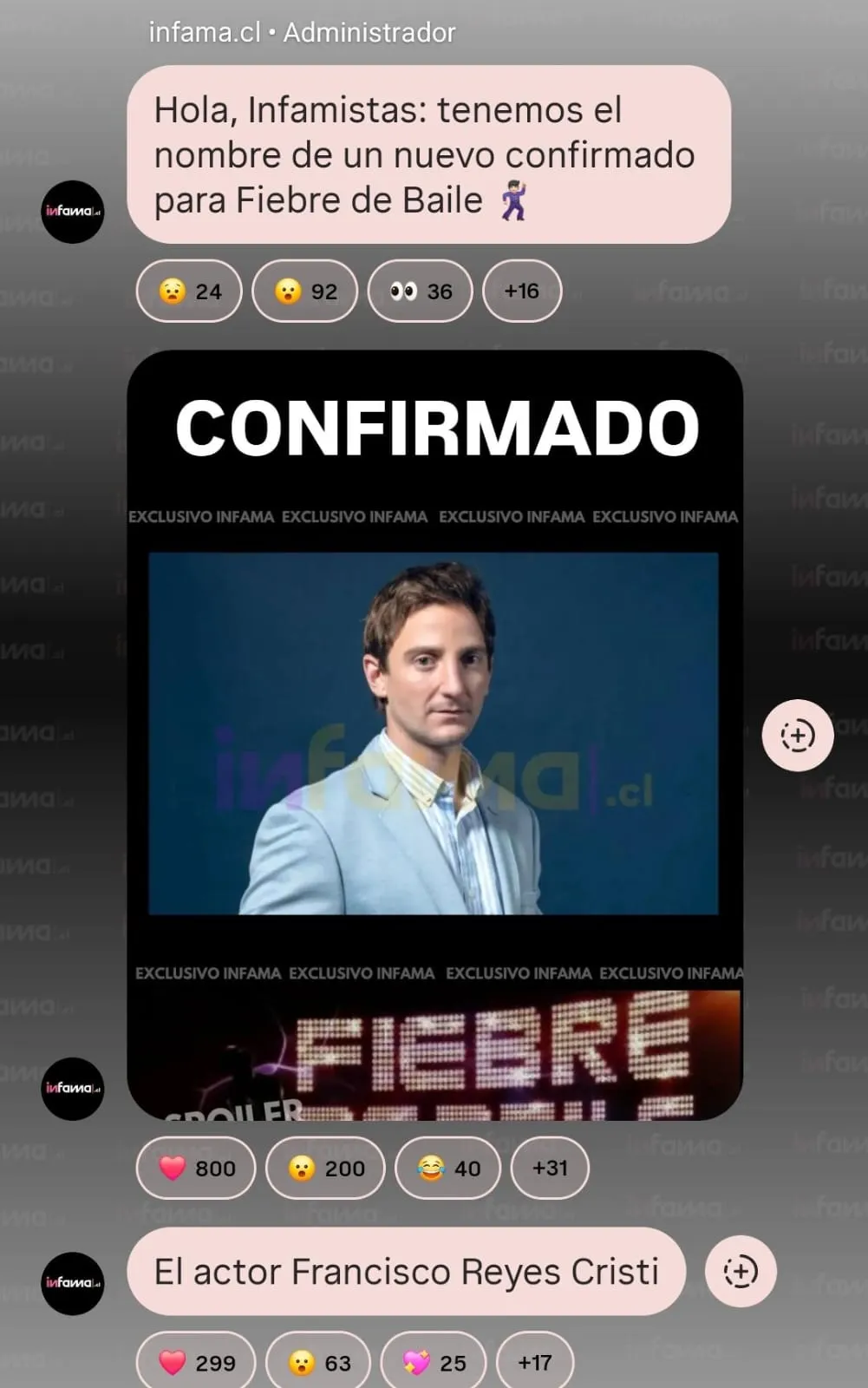Open the CONFIRMADO image post
868x1388 pixels.
click(x=434, y=733)
